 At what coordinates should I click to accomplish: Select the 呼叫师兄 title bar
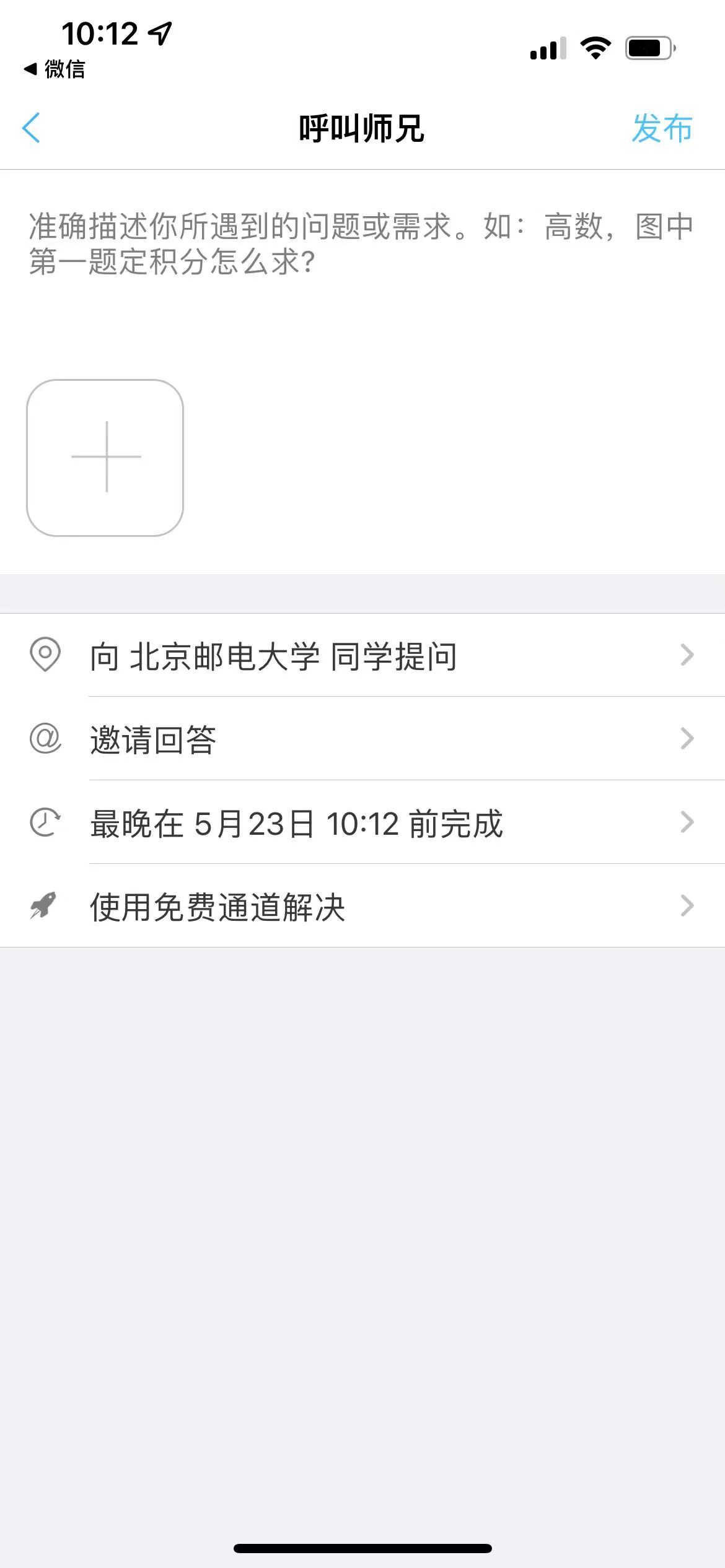[362, 128]
